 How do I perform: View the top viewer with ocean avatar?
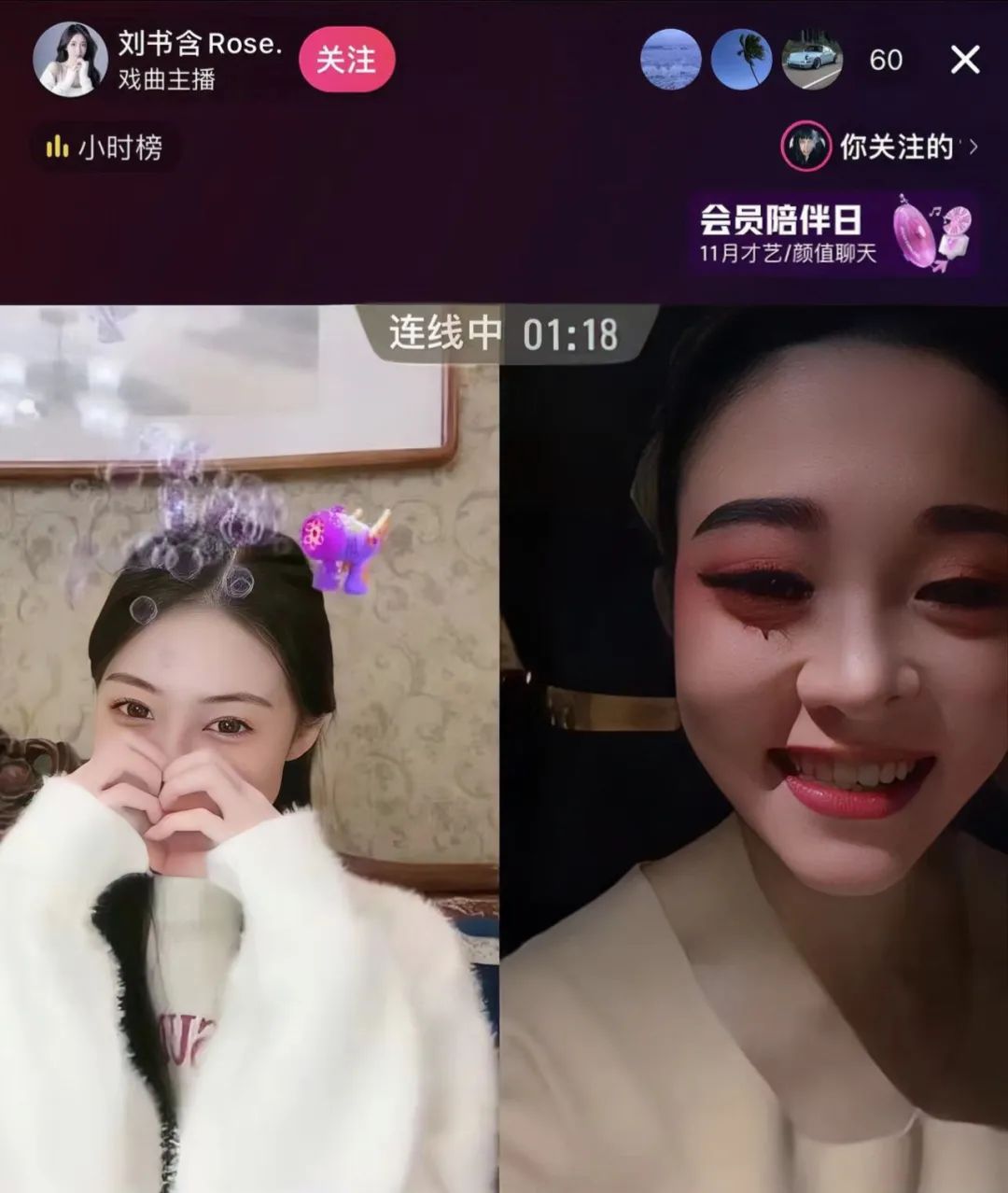670,60
